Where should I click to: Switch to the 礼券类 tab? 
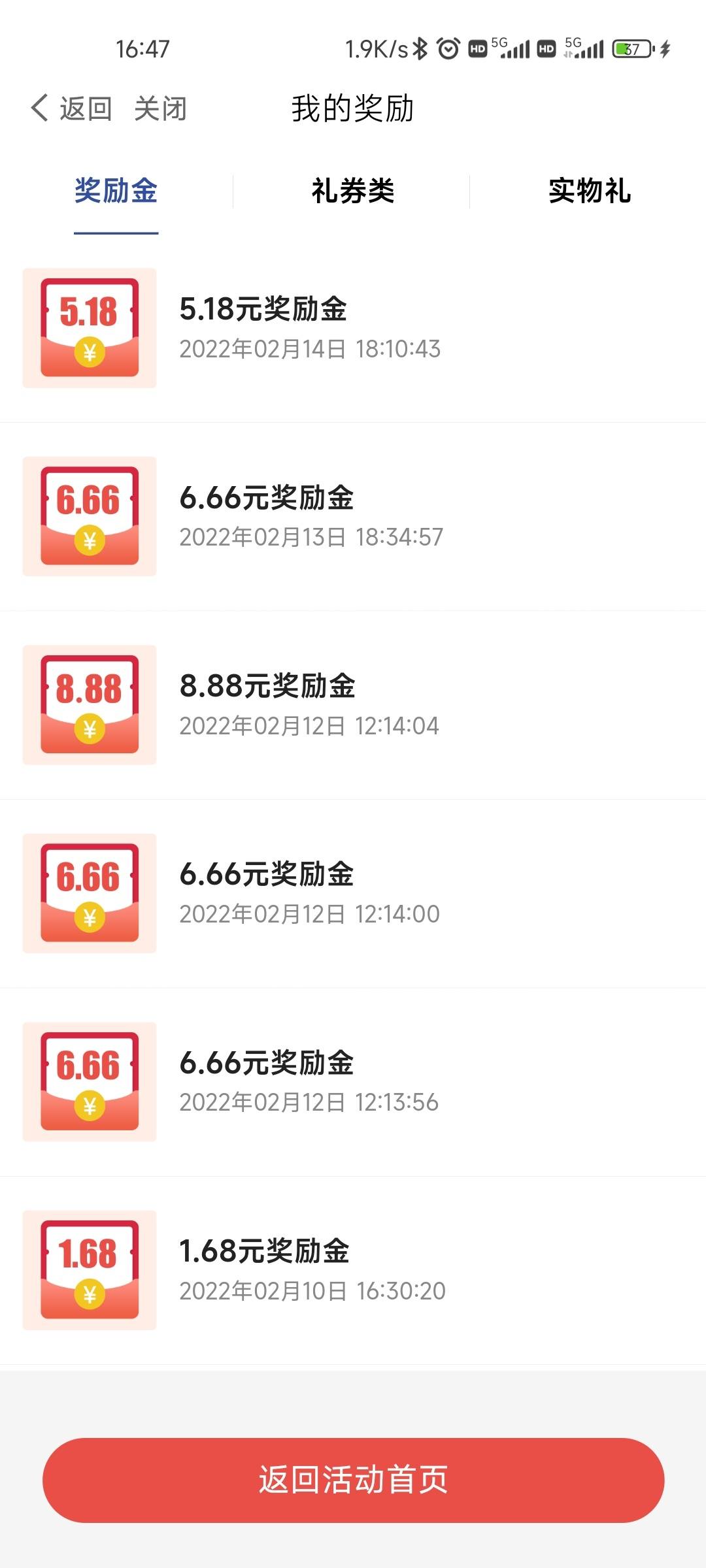[x=352, y=191]
